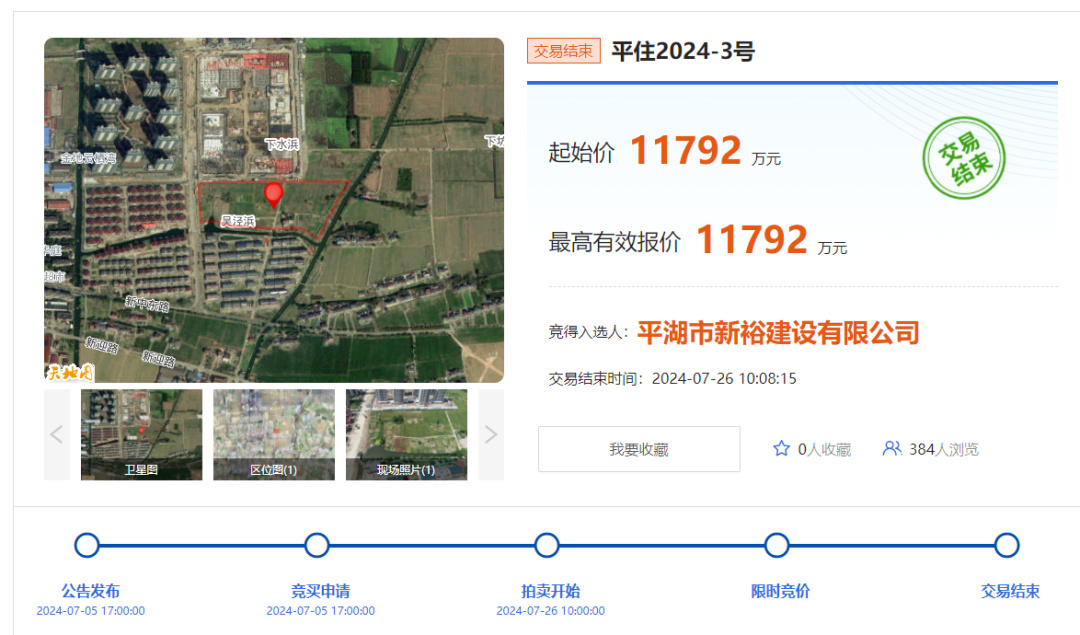This screenshot has height=635, width=1080.
Task: Open the 区位图(1) thumbnail
Action: click(x=273, y=434)
